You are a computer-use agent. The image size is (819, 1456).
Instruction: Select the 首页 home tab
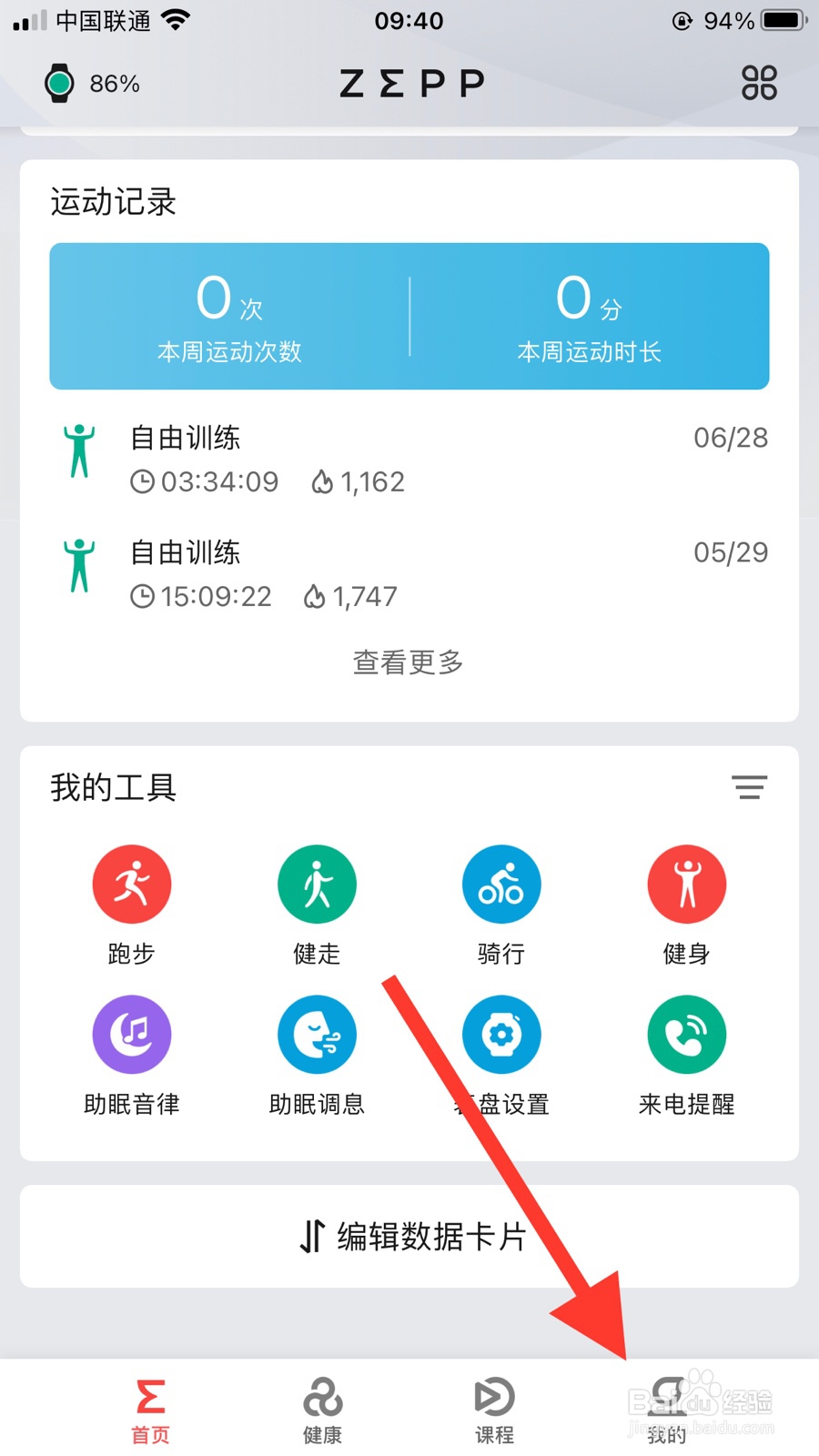pos(149,1406)
